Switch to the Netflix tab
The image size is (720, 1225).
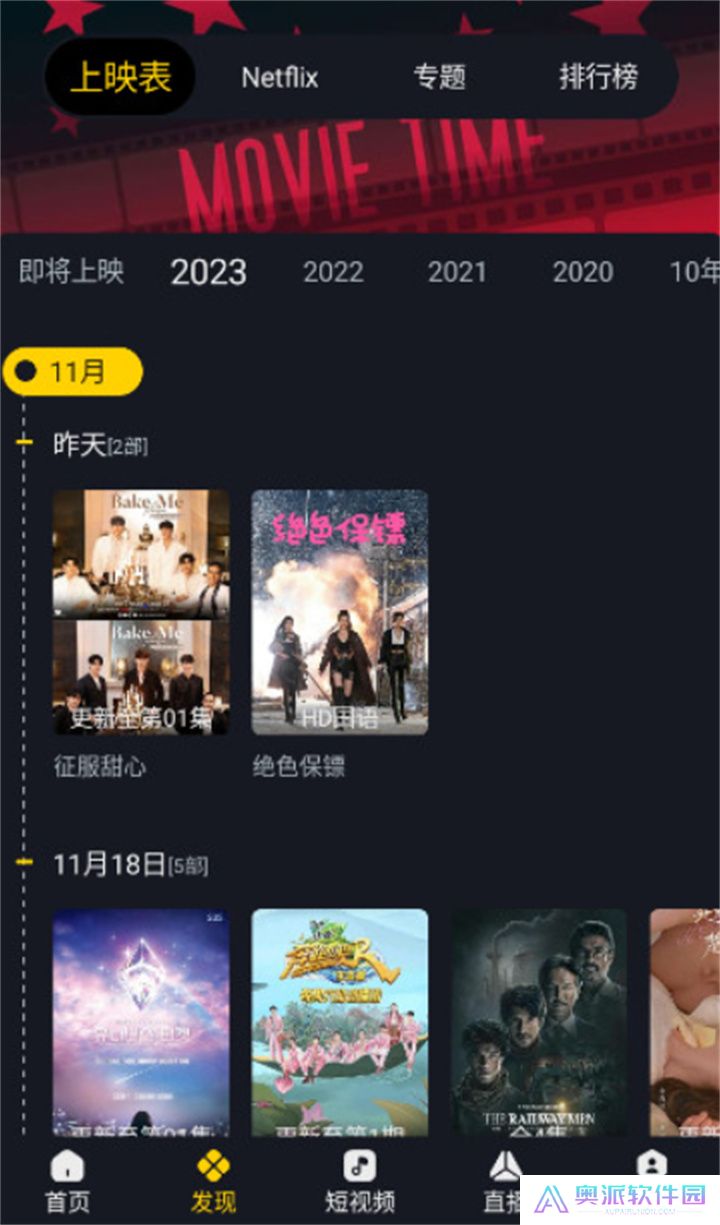(280, 77)
